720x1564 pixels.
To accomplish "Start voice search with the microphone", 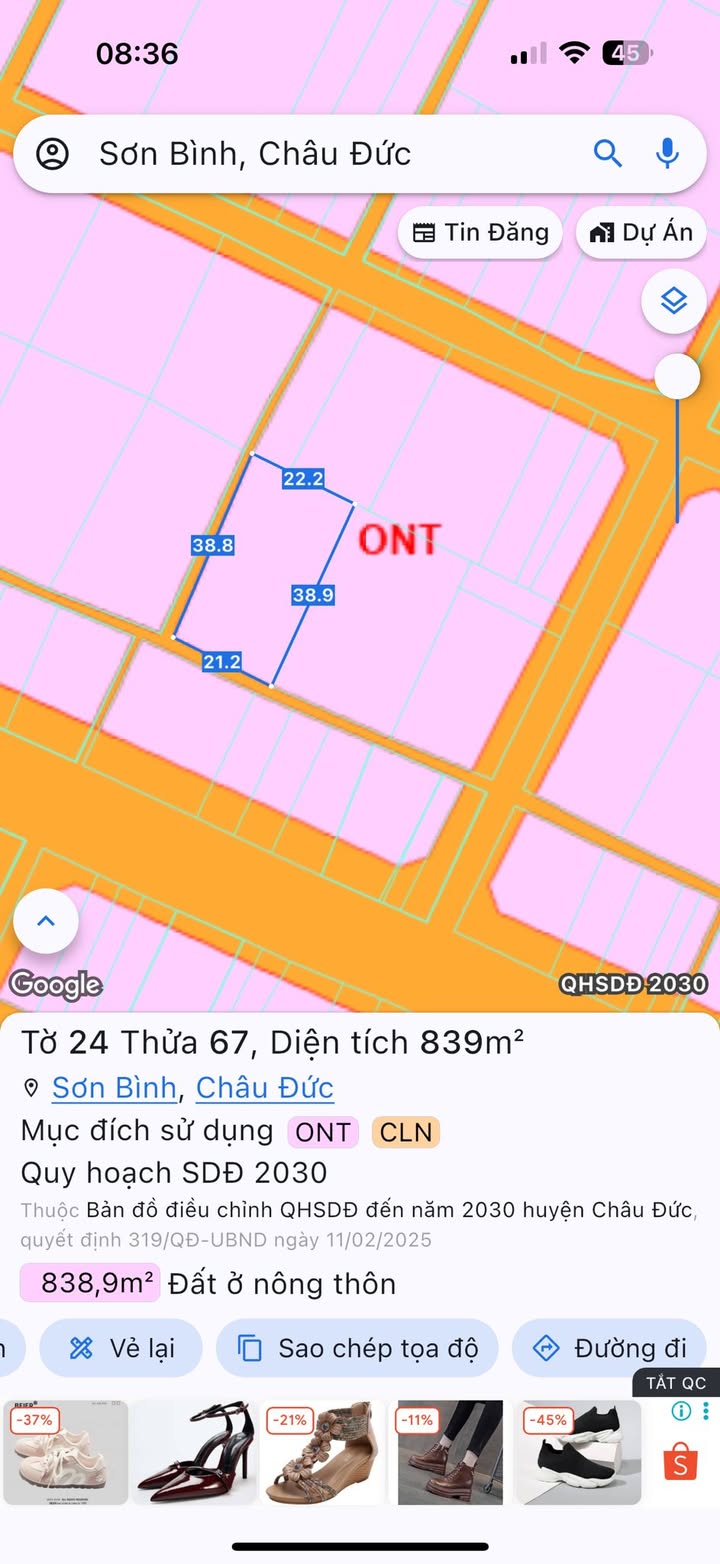I will 667,154.
